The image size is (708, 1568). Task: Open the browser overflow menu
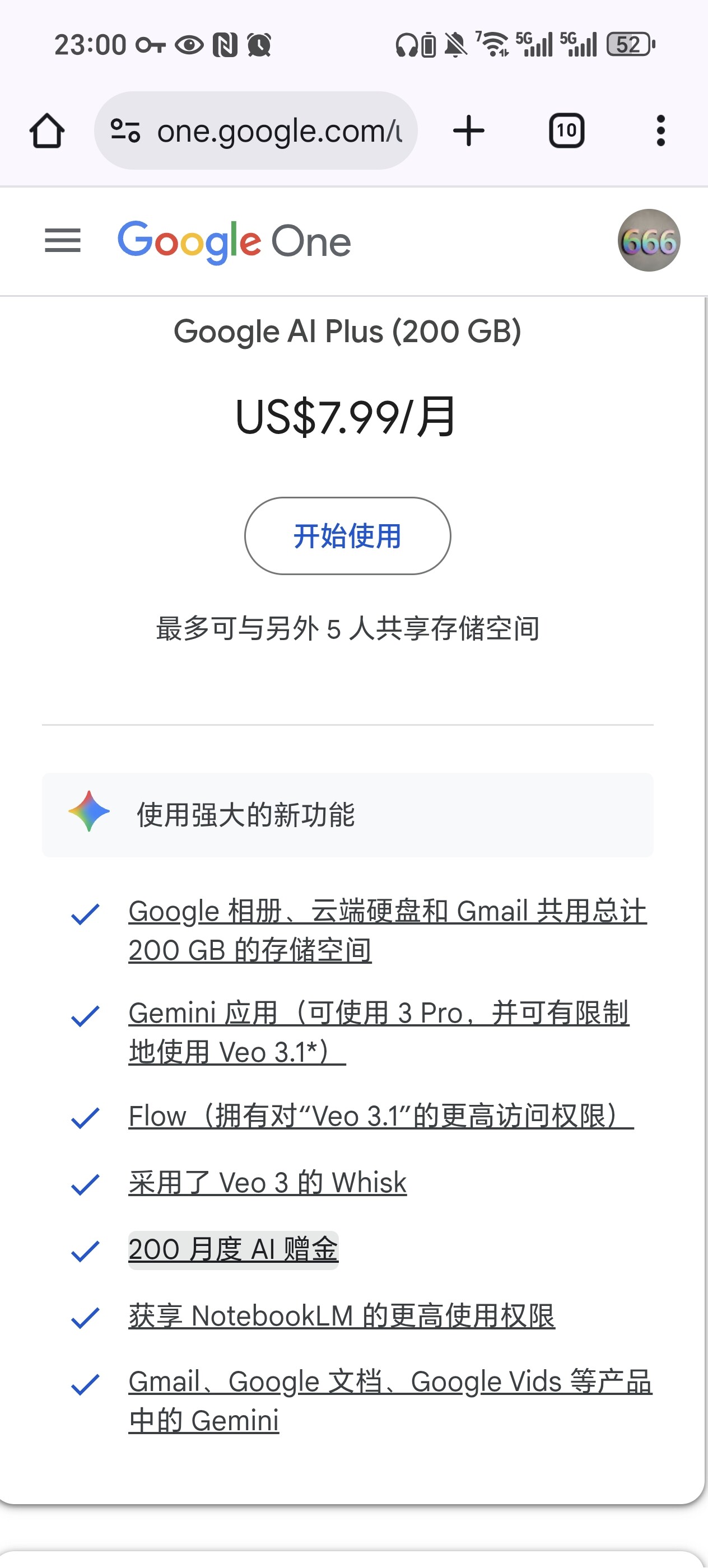(660, 131)
